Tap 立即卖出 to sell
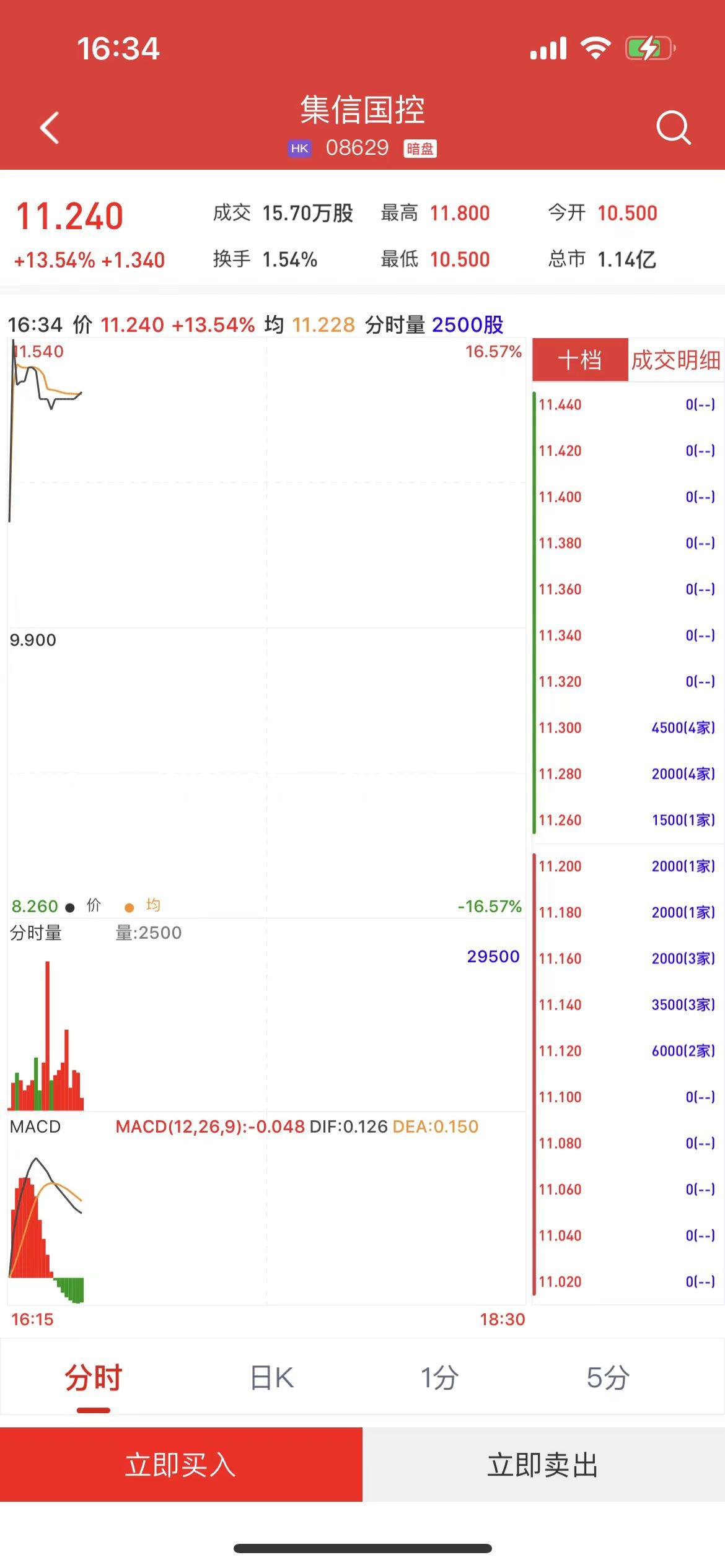 [x=543, y=1465]
